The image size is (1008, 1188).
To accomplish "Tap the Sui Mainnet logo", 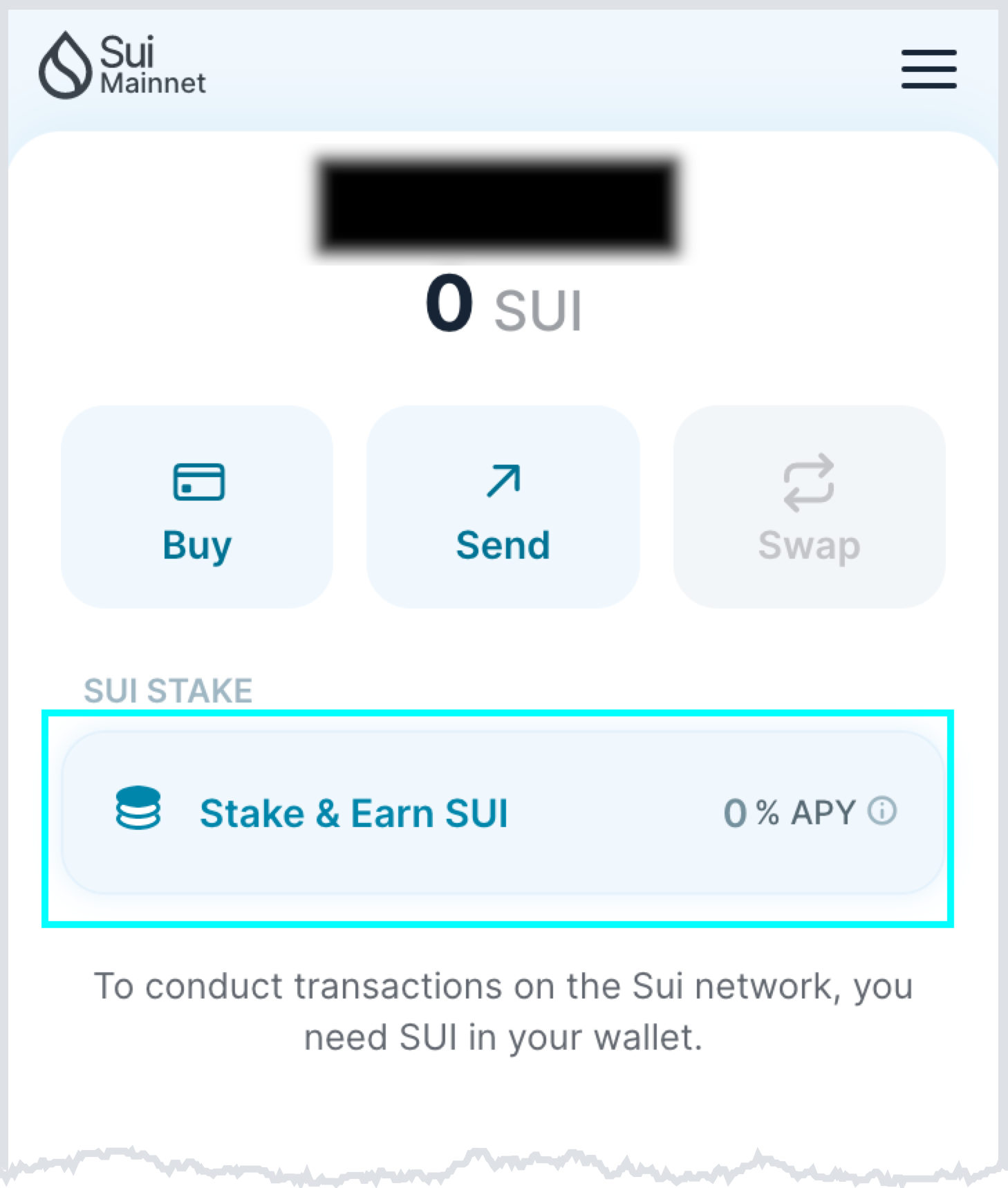I will 122,66.
